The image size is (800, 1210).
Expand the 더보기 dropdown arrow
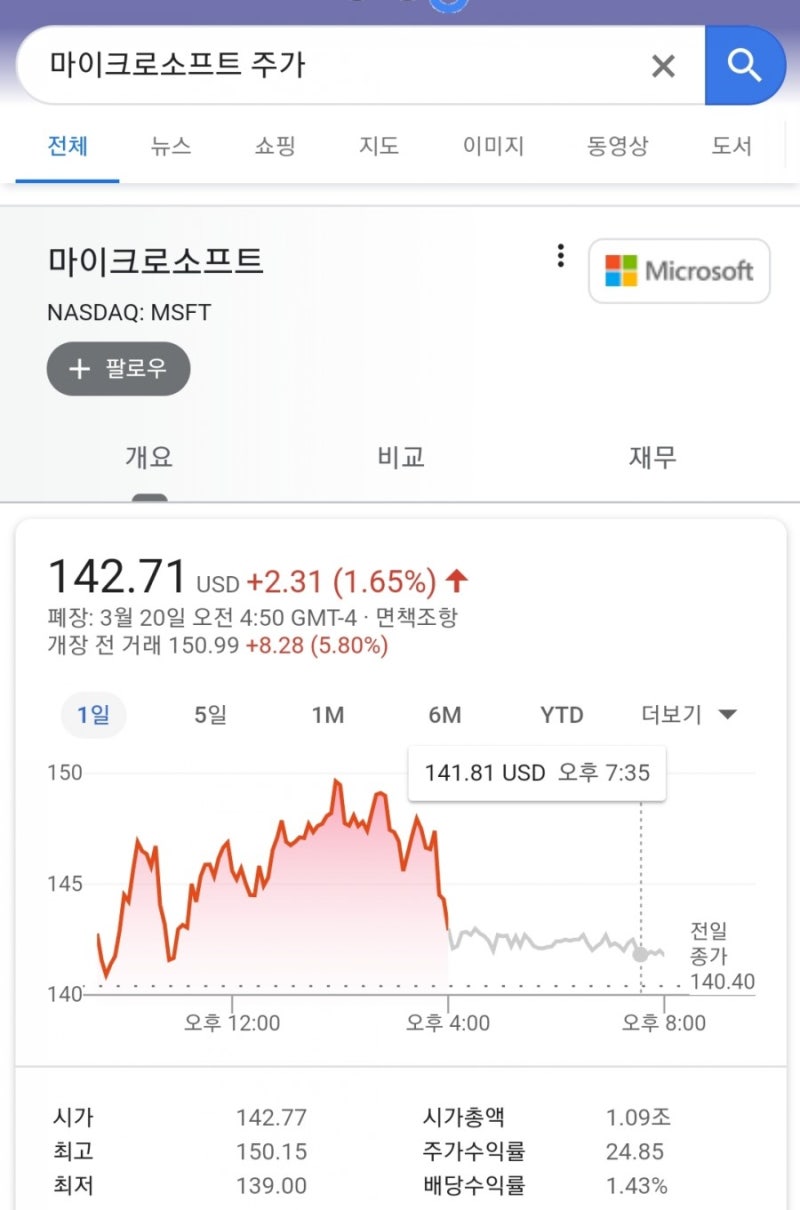(728, 714)
